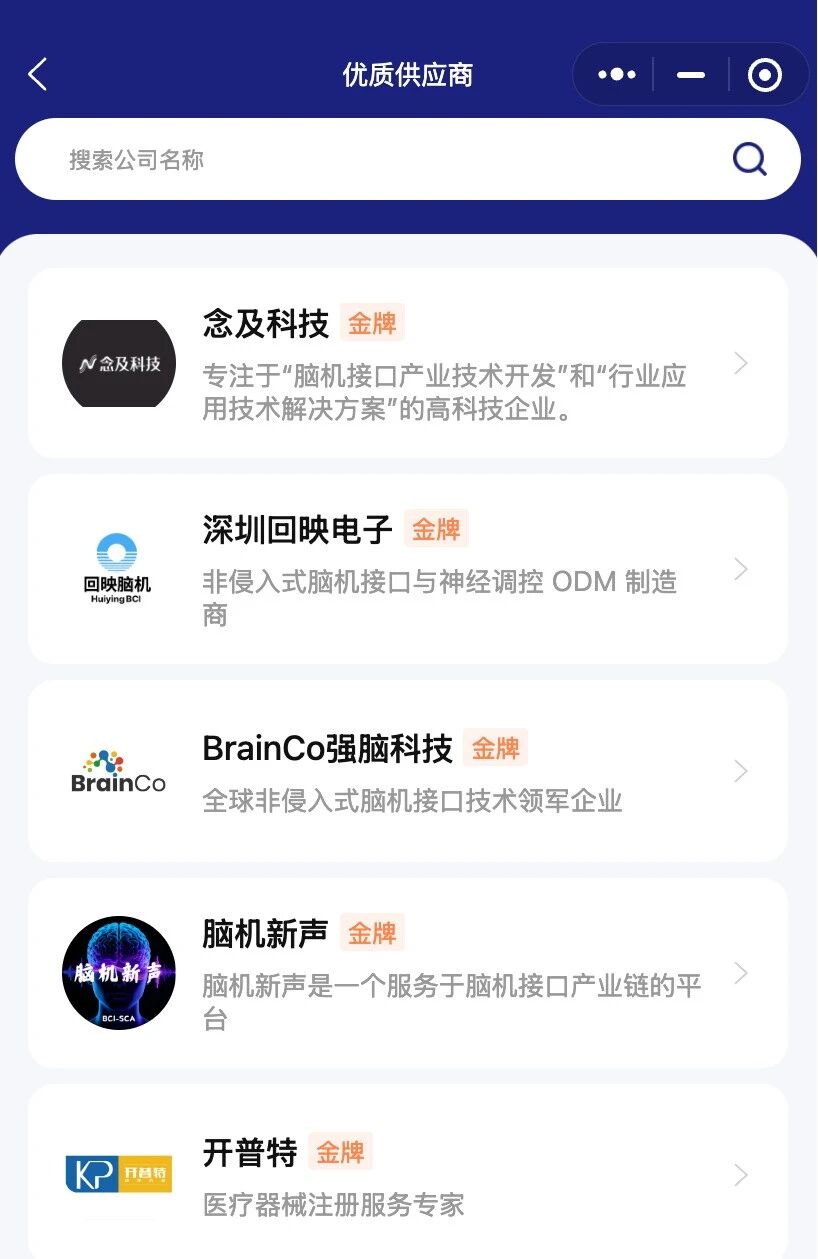Expand details for 深圳回映电子 via its chevron
The height and width of the screenshot is (1259, 818).
(741, 569)
